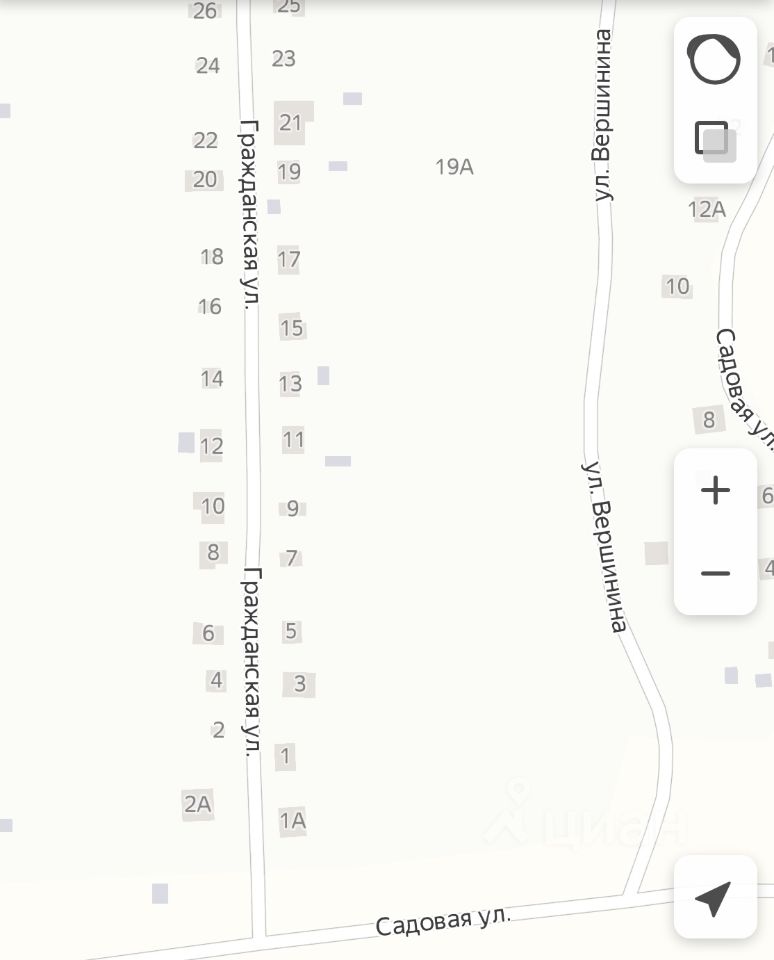Select the circle area drawing tool
Image resolution: width=774 pixels, height=960 pixels.
(x=714, y=59)
